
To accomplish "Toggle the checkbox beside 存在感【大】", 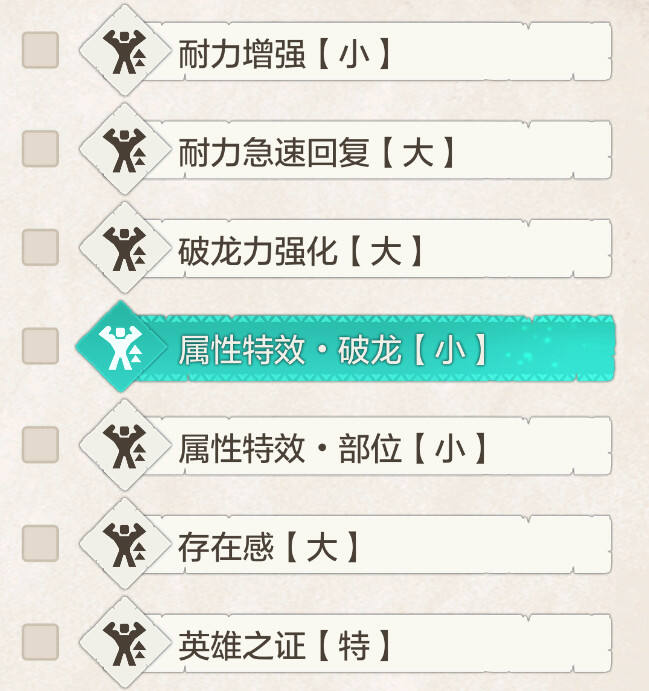I will (40, 544).
